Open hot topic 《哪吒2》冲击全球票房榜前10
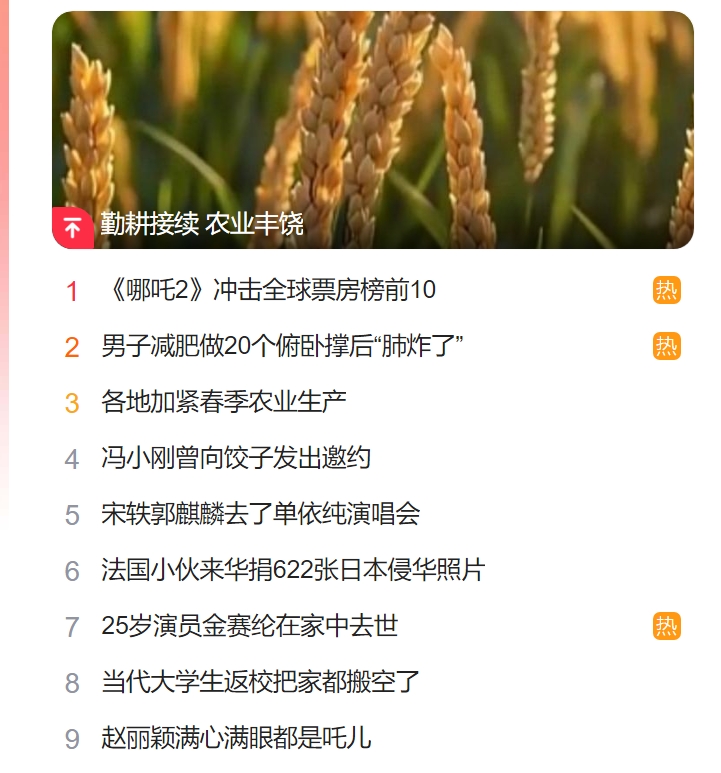The height and width of the screenshot is (773, 721). [x=269, y=290]
